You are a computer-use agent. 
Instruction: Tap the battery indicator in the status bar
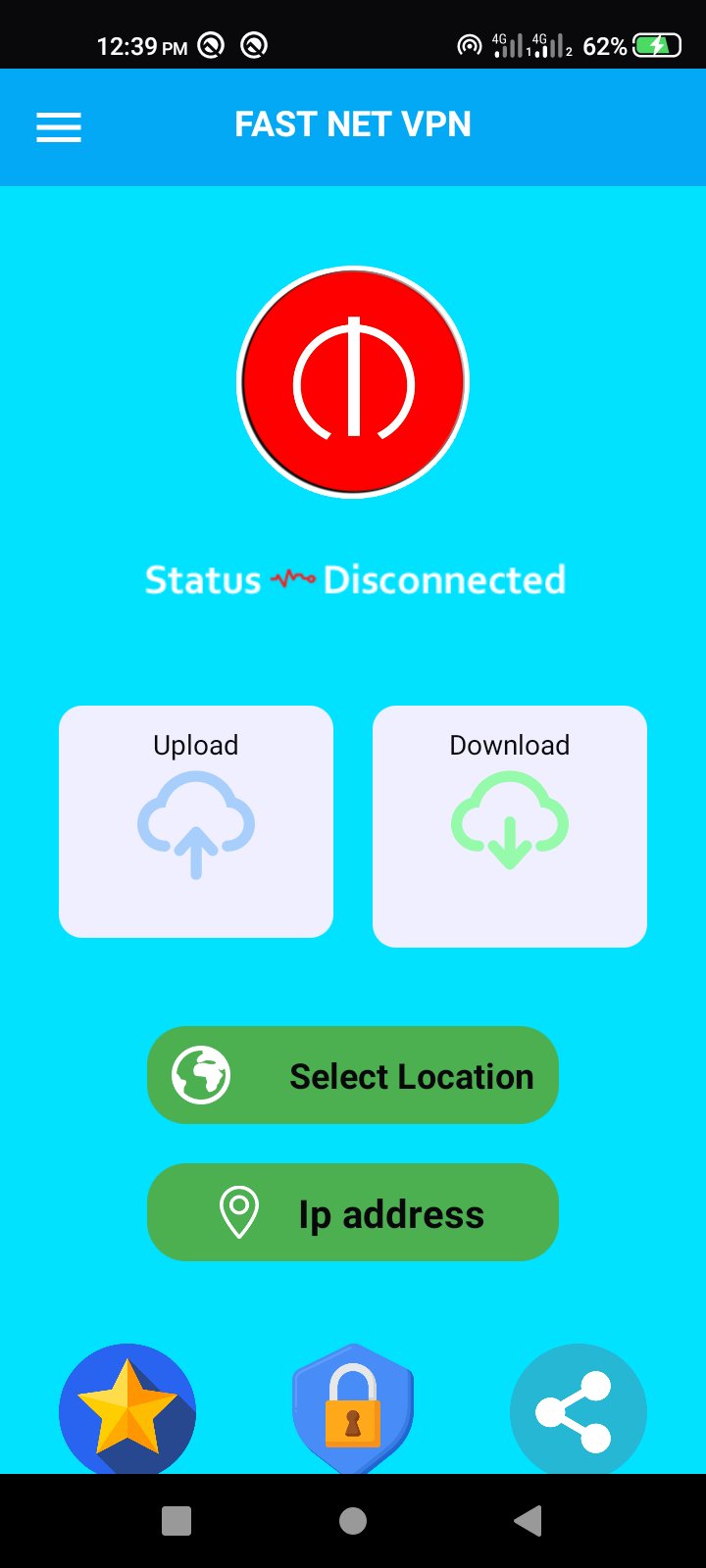tap(655, 44)
